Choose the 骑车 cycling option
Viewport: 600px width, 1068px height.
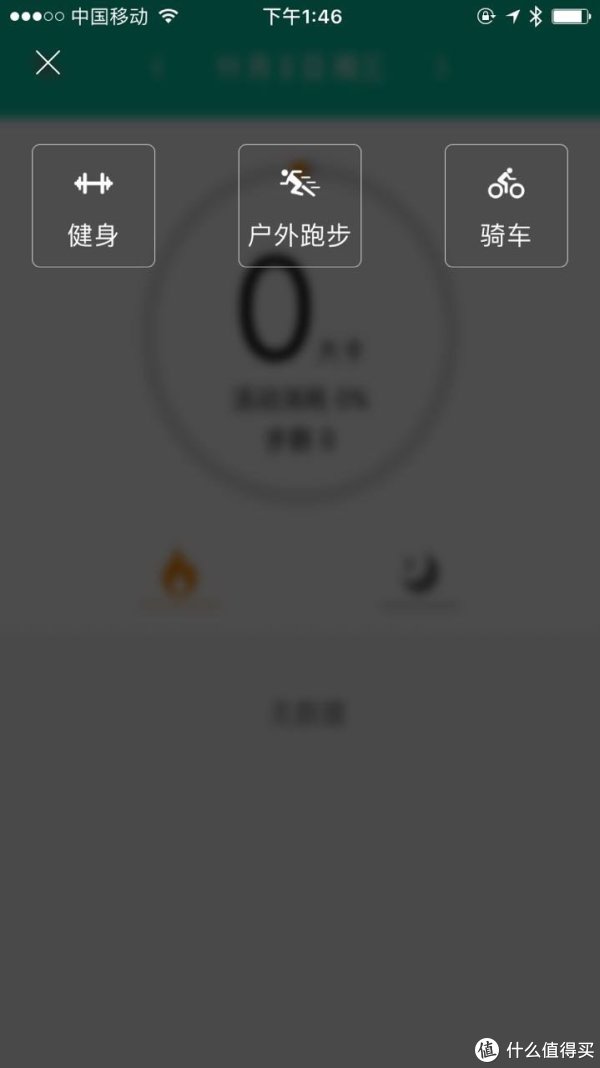coord(506,206)
